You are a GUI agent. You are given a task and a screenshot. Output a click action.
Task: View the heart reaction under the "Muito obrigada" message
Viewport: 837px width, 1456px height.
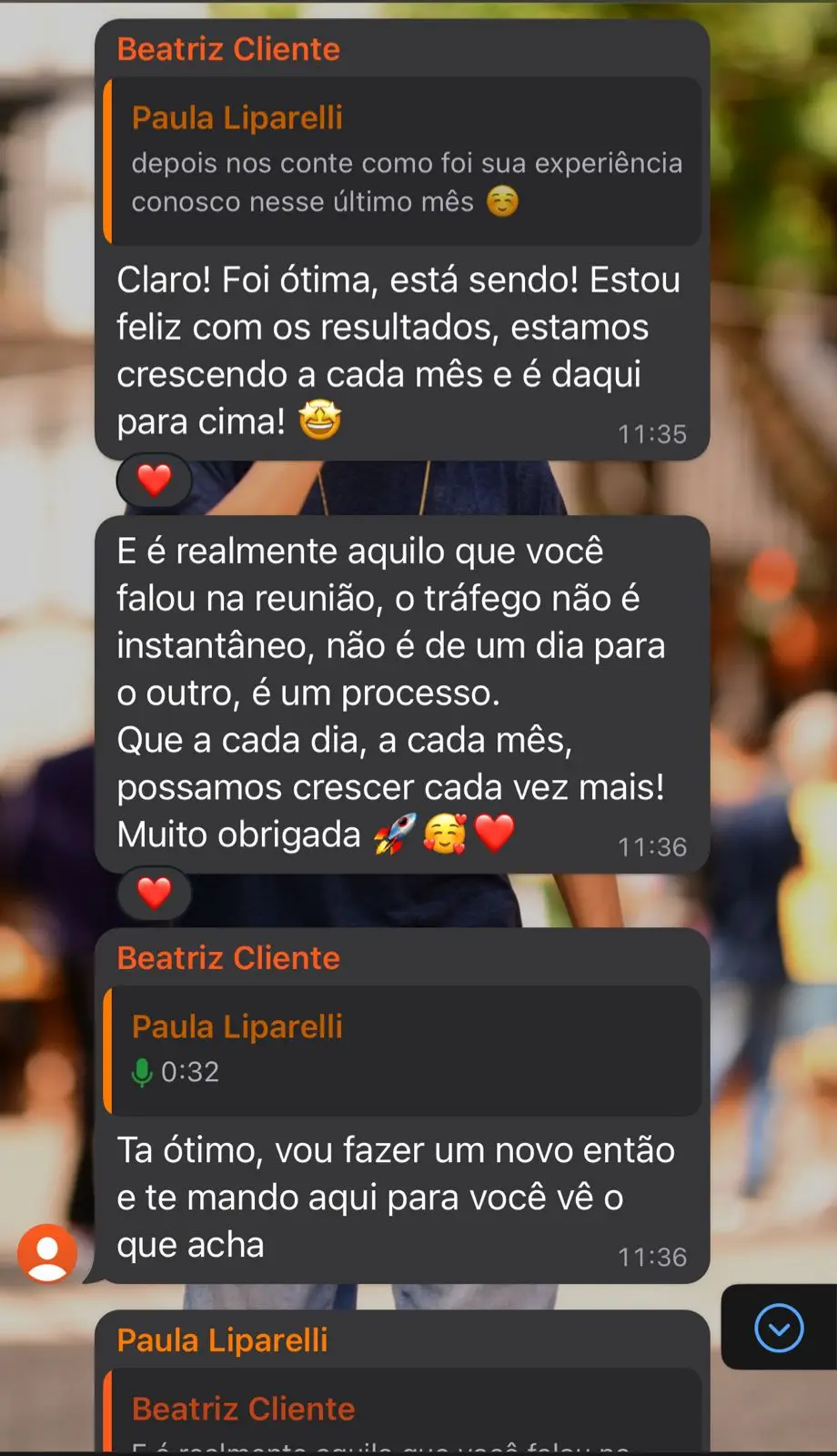click(x=154, y=893)
